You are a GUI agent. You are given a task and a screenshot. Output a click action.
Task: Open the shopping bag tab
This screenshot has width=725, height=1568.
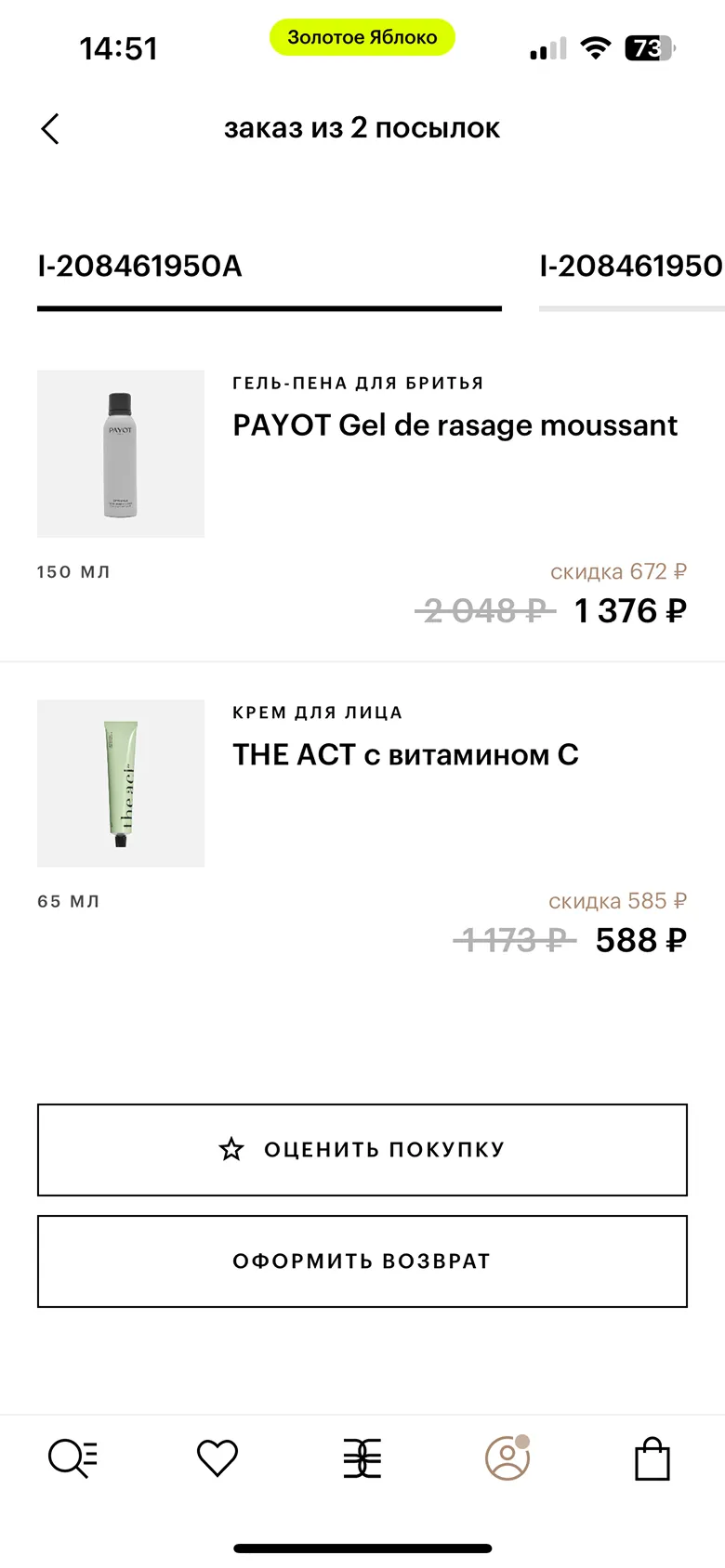[x=652, y=1458]
